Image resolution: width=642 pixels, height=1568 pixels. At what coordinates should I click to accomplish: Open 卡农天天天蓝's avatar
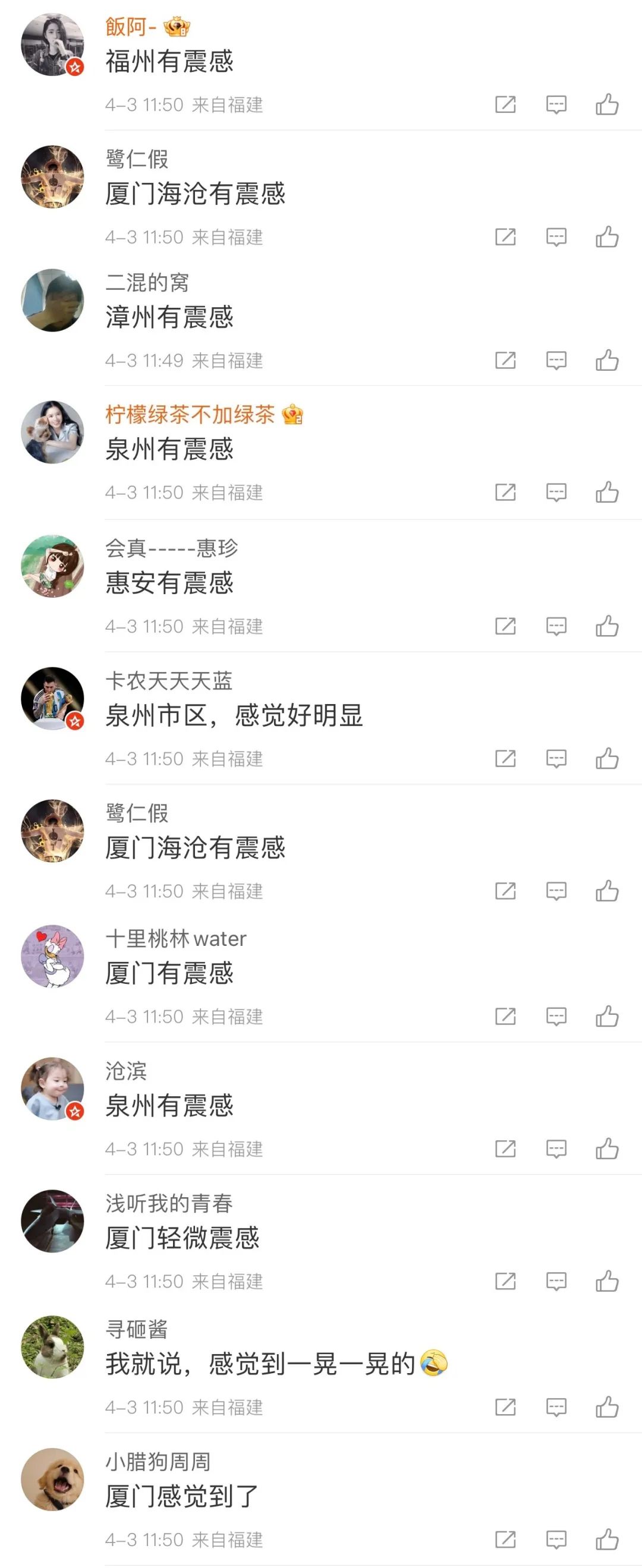tap(52, 698)
